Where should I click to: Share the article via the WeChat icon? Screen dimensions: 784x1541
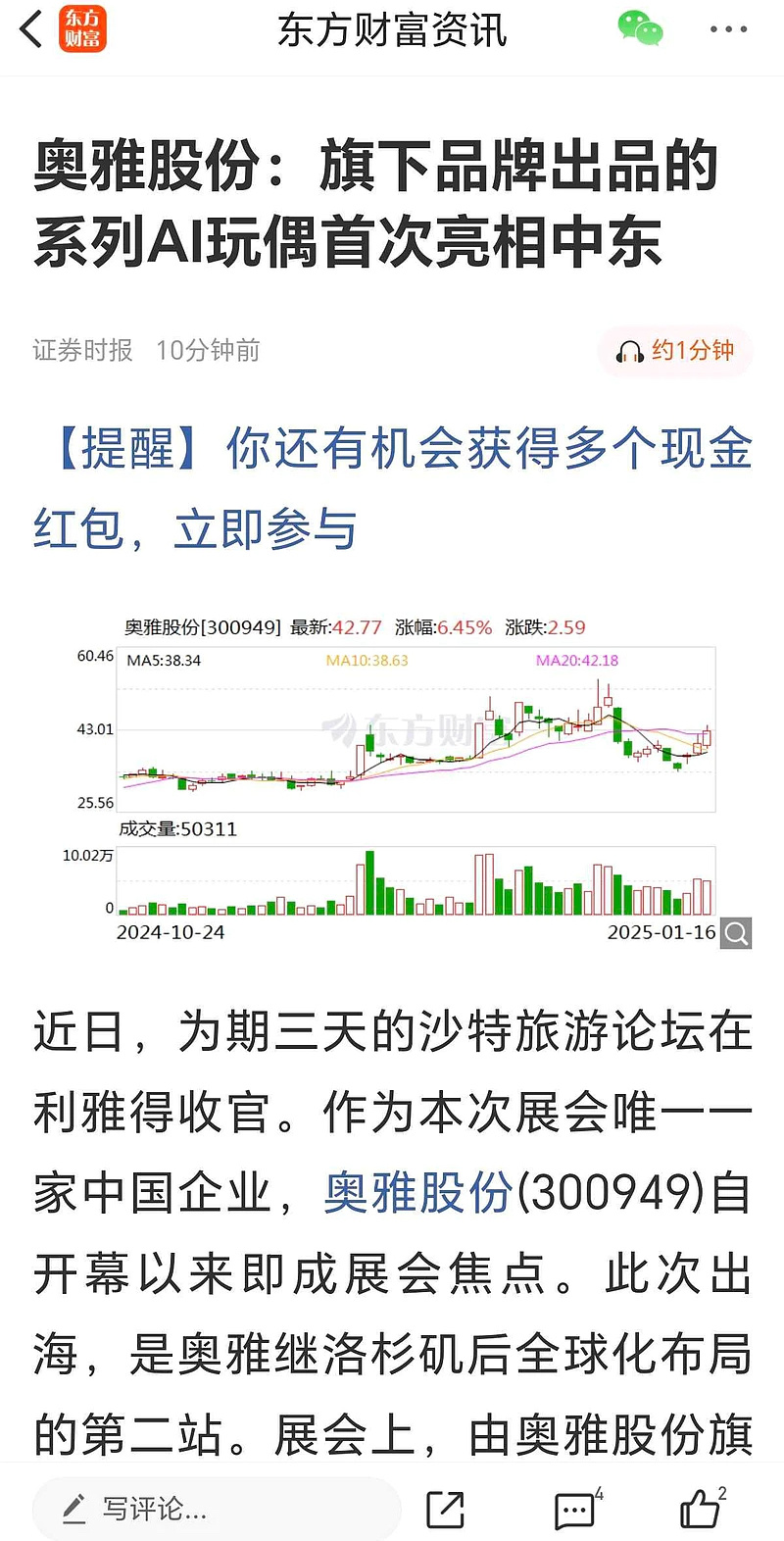640,28
